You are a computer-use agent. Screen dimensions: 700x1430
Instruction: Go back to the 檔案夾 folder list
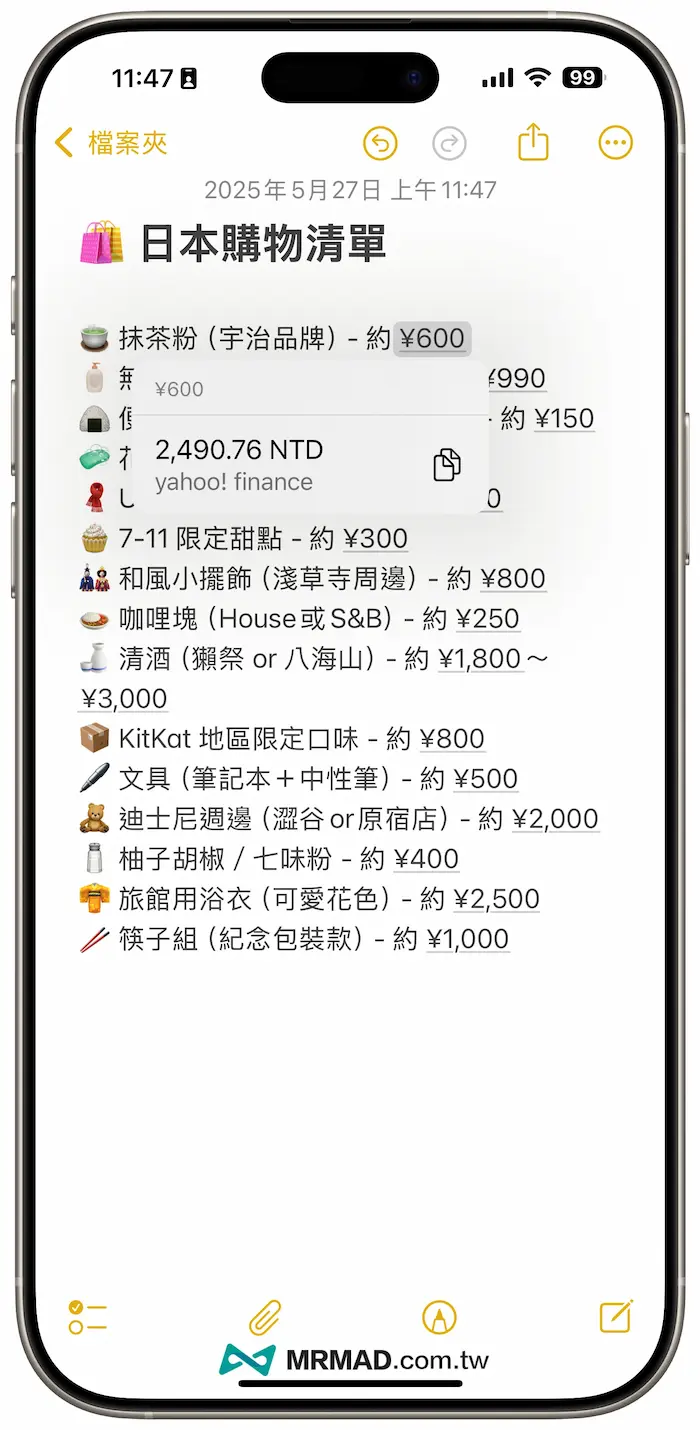pyautogui.click(x=110, y=143)
